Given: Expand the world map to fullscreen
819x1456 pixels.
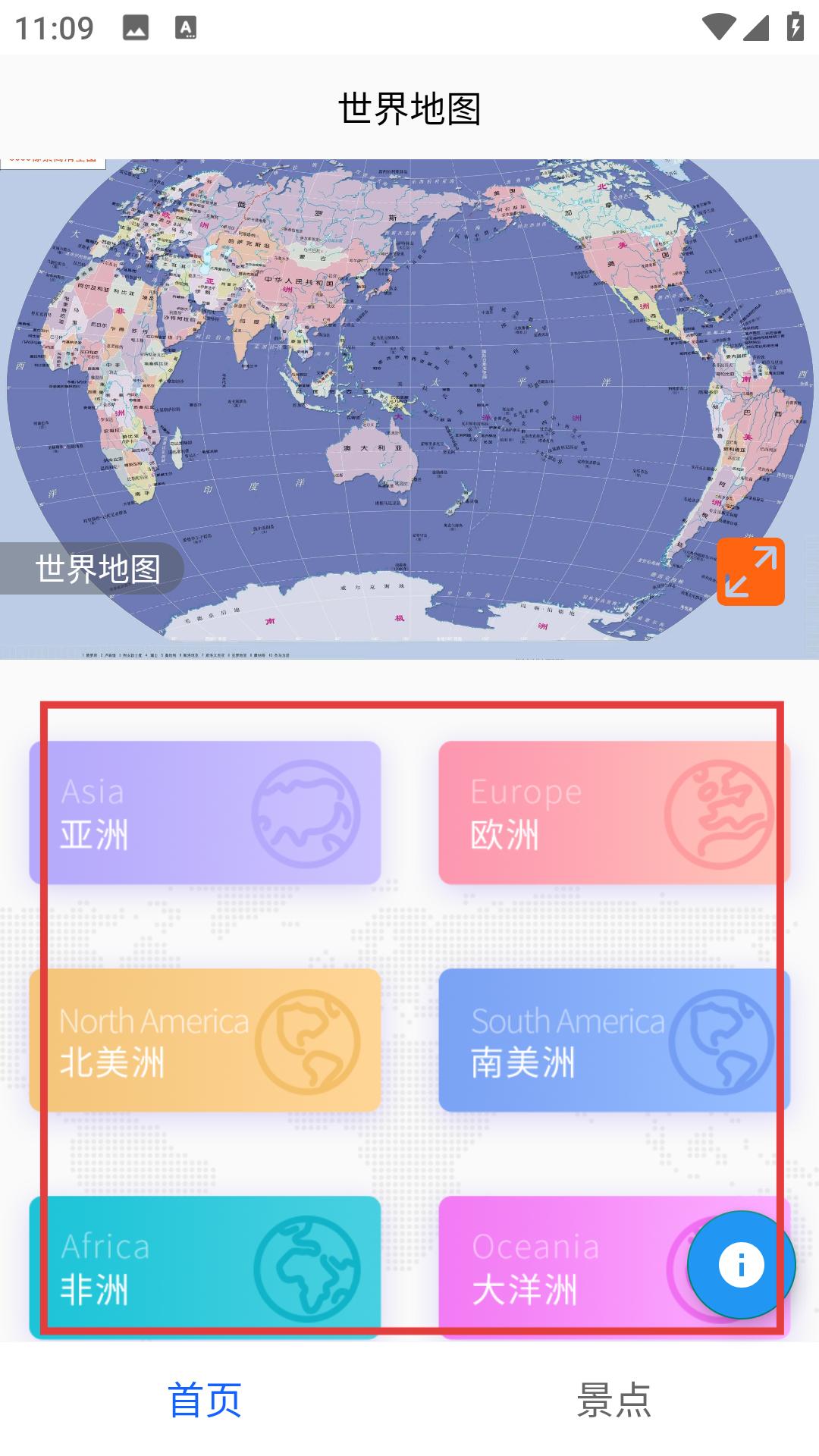Looking at the screenshot, I should (x=750, y=572).
